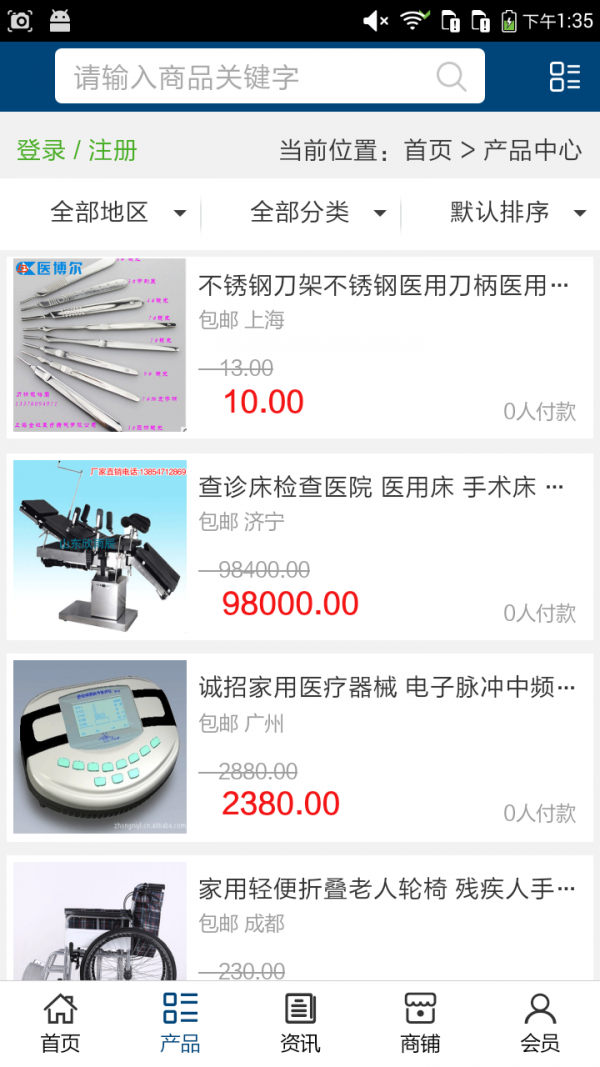Select the 家用轻便折叠老人轮椅 wheelchair product

click(386, 889)
